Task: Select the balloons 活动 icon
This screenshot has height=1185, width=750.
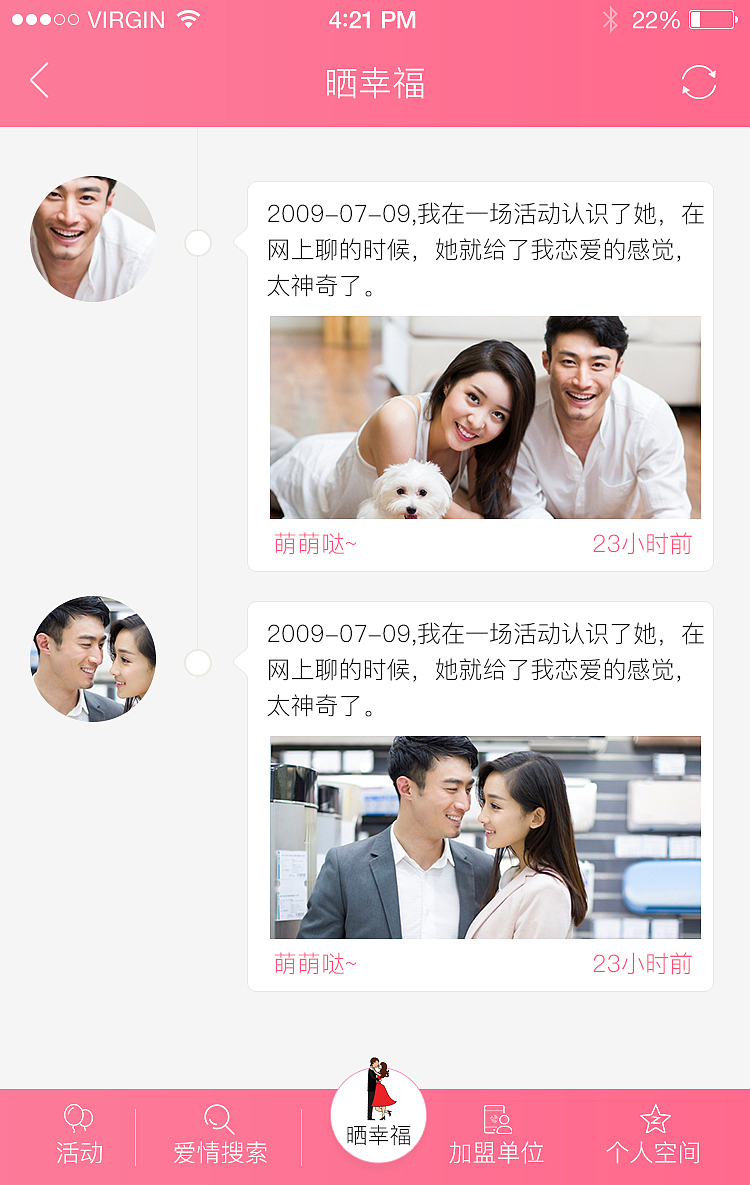Action: click(80, 1115)
